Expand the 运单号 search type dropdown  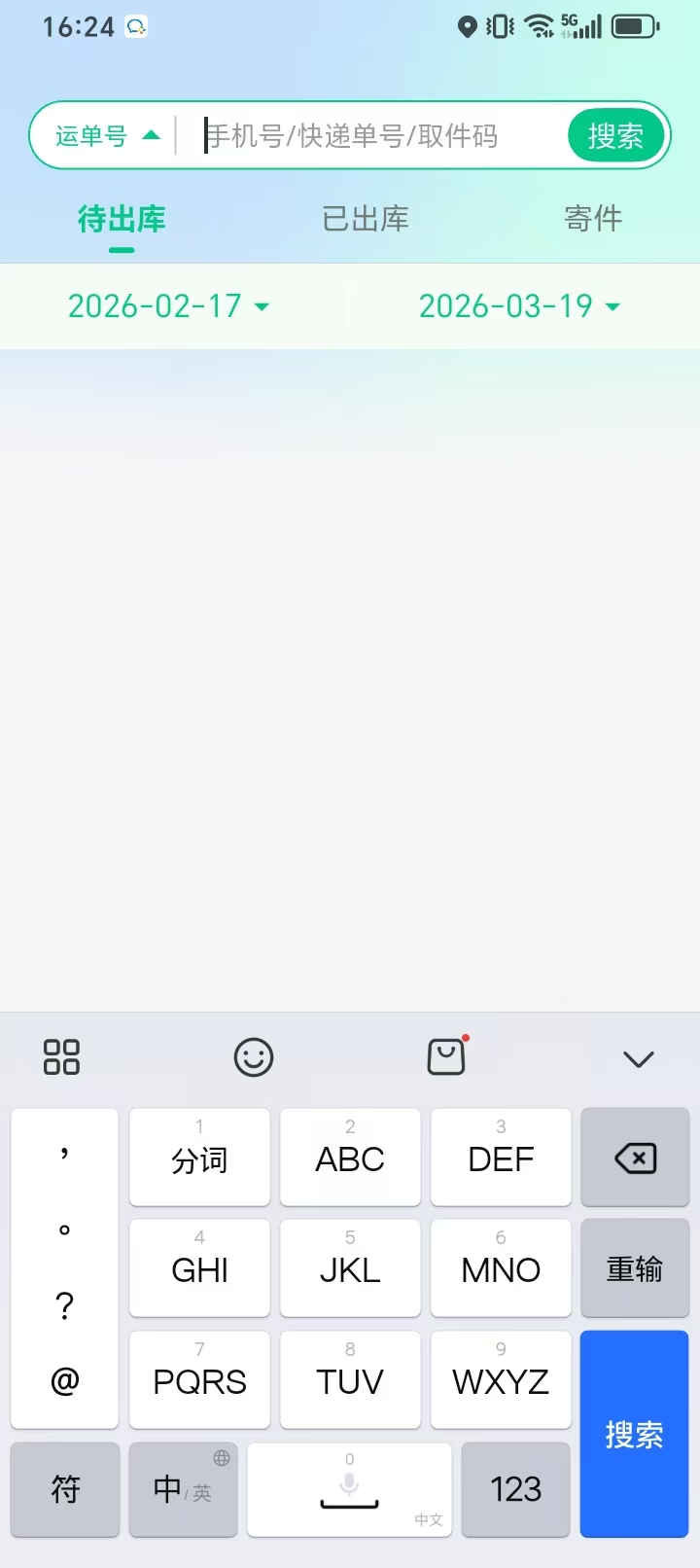[107, 136]
